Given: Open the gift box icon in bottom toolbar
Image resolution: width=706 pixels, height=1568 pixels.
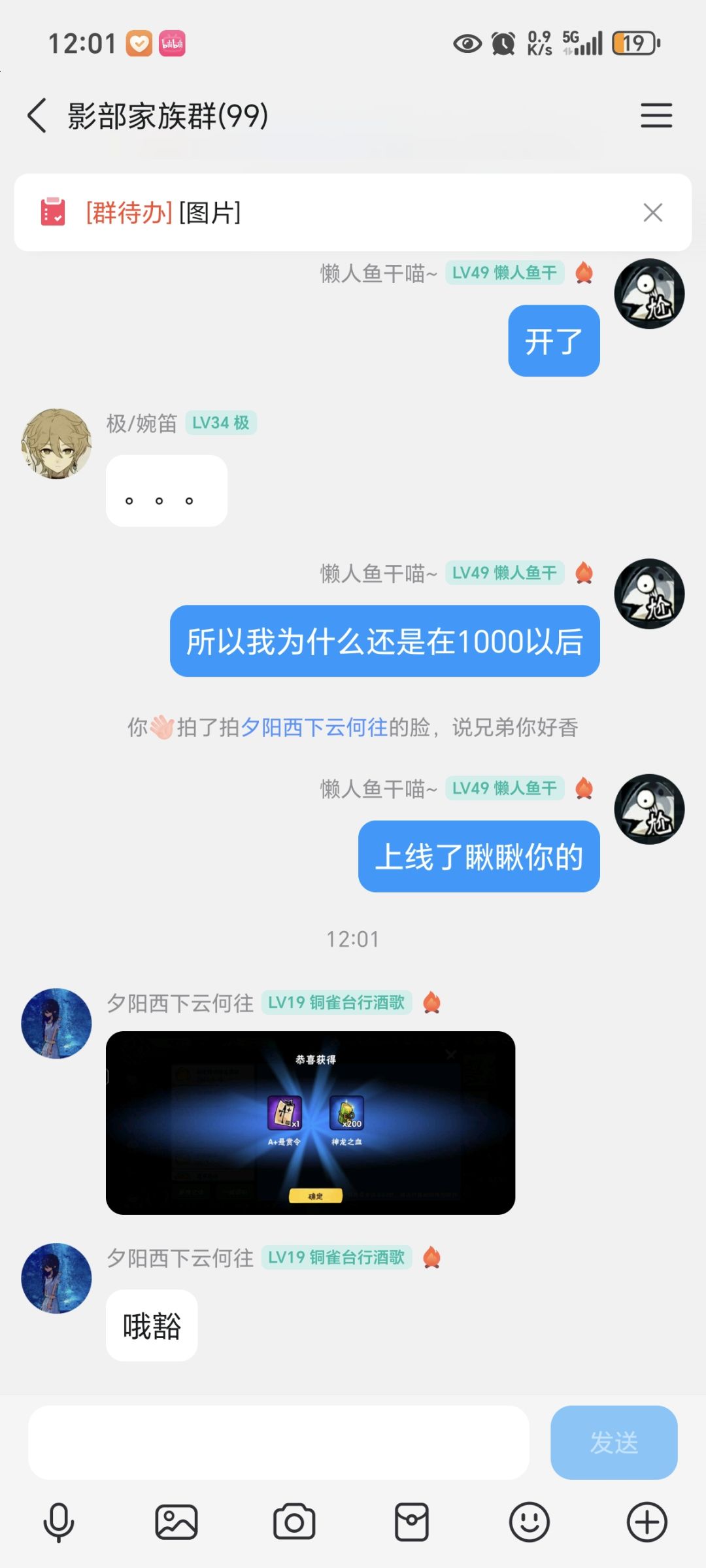Looking at the screenshot, I should pyautogui.click(x=412, y=1522).
